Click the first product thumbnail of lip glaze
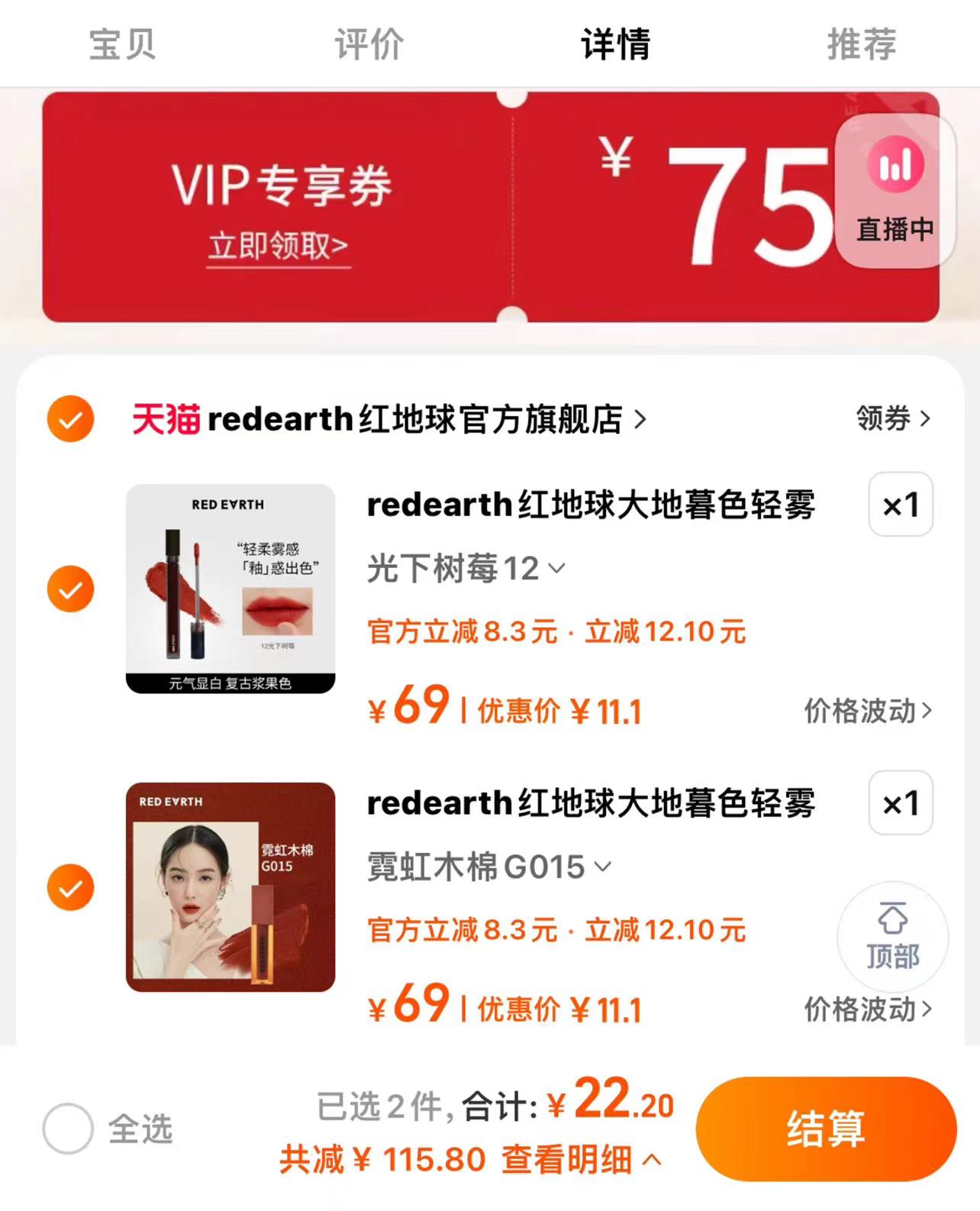 (x=230, y=588)
